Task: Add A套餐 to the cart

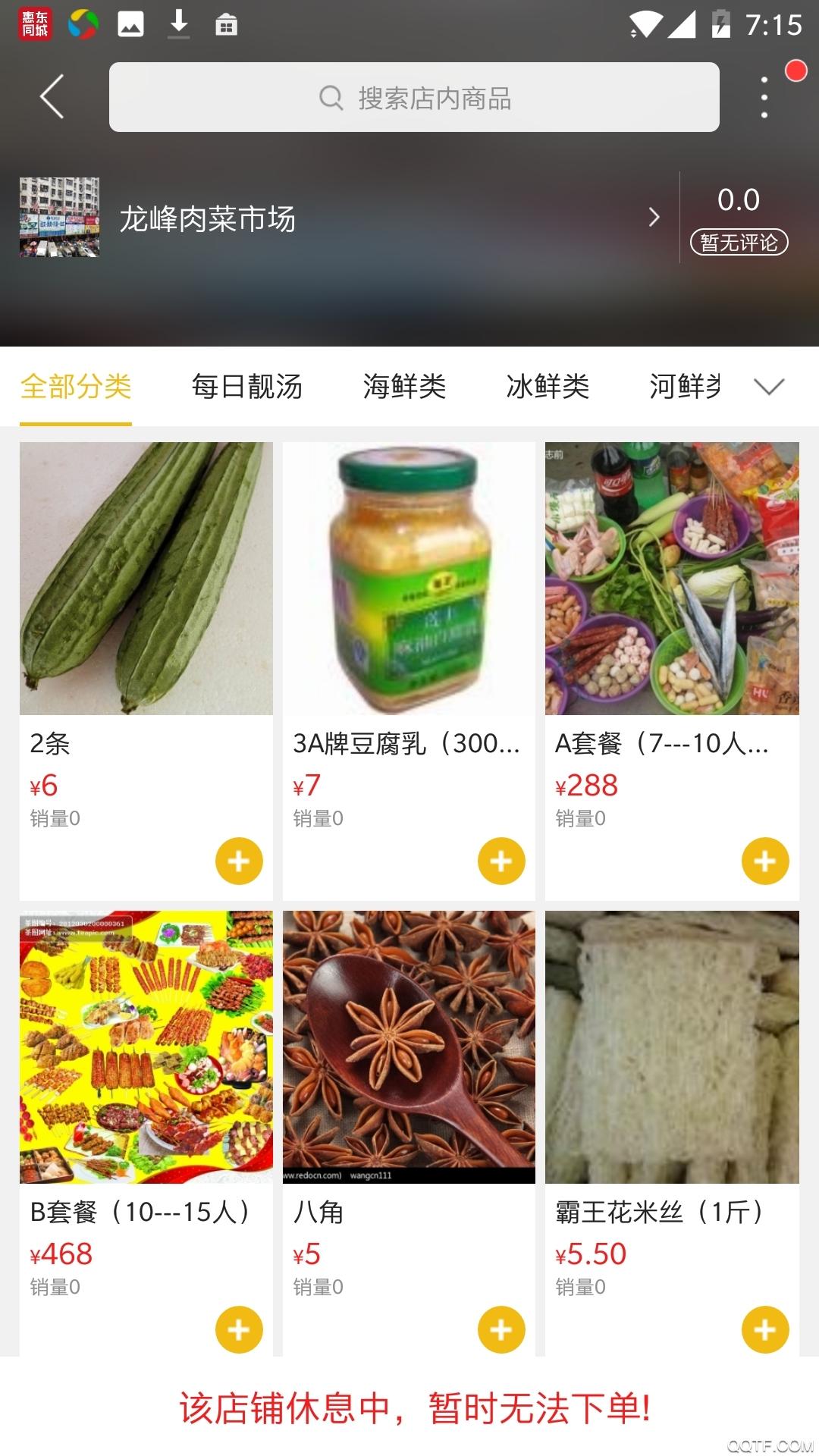Action: (x=764, y=861)
